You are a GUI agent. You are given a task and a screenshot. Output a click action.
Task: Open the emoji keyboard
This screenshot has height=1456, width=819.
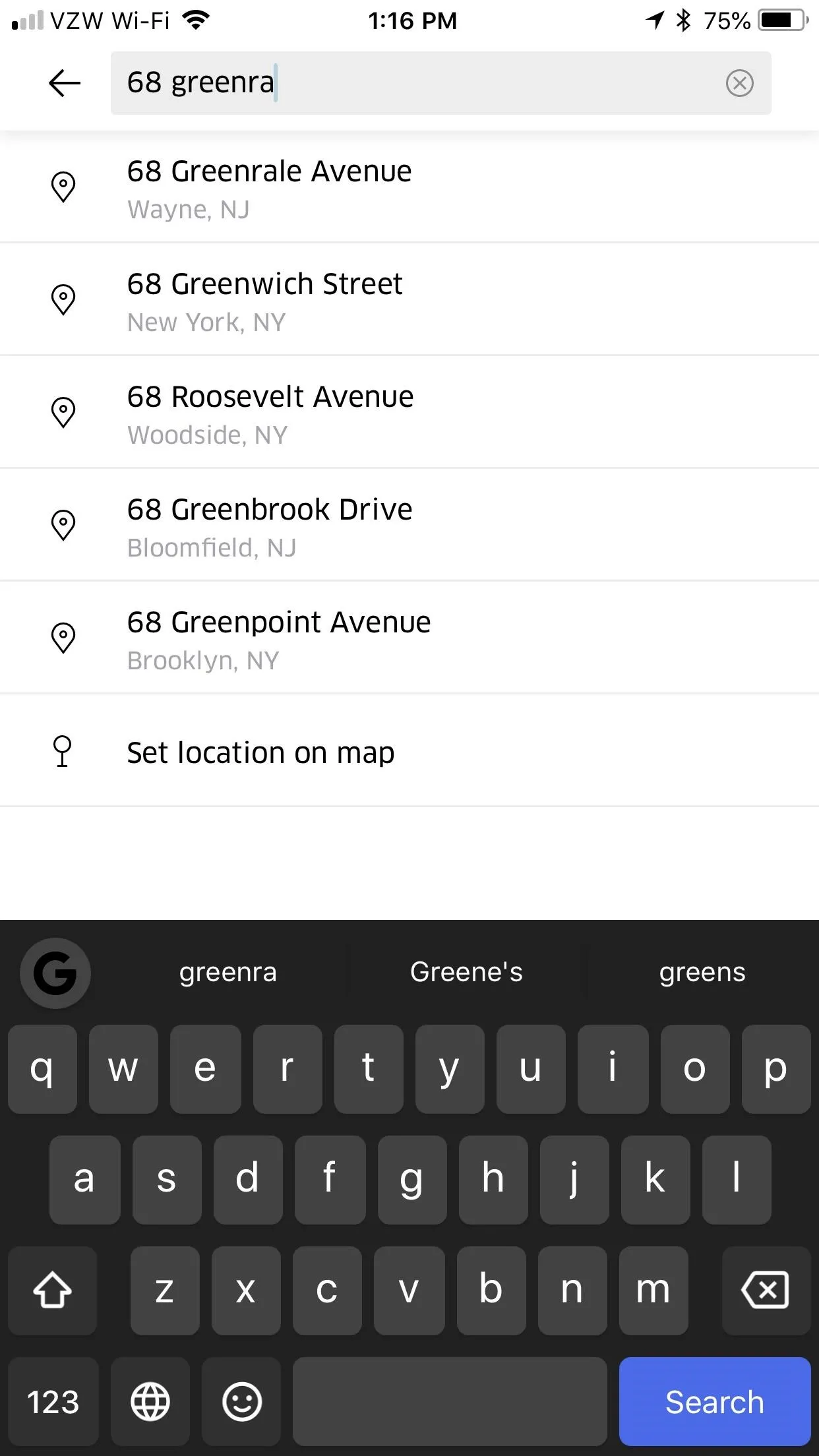point(242,1401)
